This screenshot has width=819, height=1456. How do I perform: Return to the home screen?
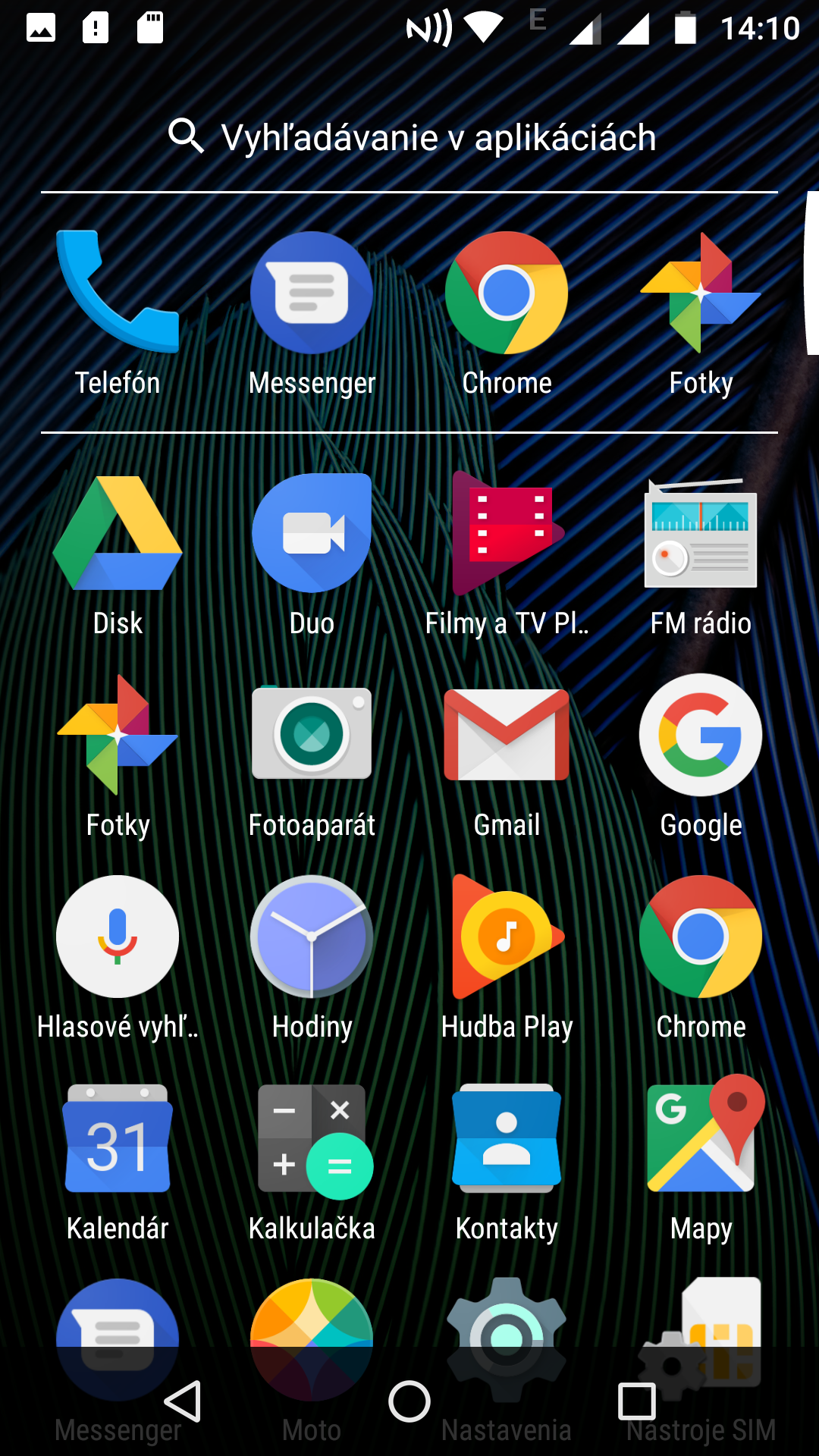click(409, 1401)
